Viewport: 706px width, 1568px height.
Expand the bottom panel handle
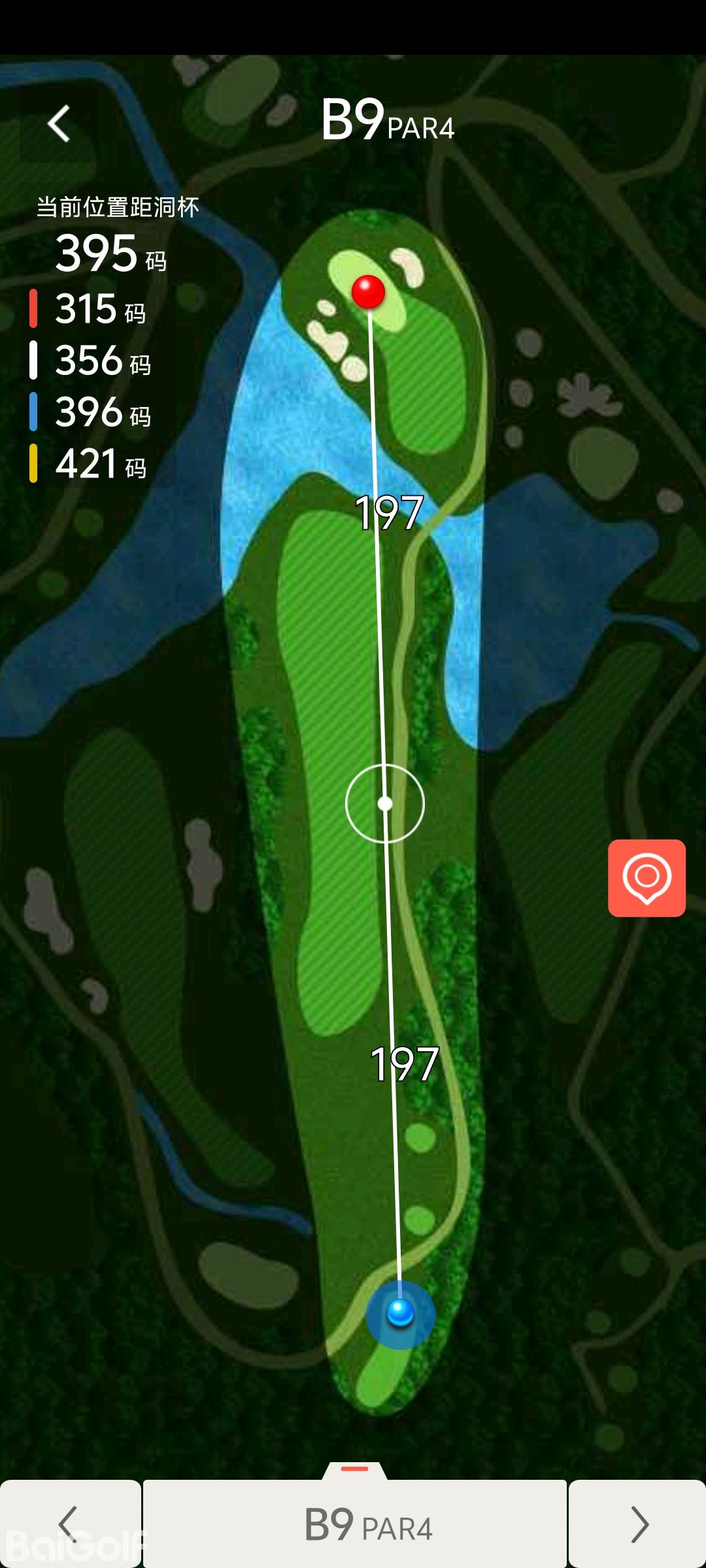[x=355, y=1469]
